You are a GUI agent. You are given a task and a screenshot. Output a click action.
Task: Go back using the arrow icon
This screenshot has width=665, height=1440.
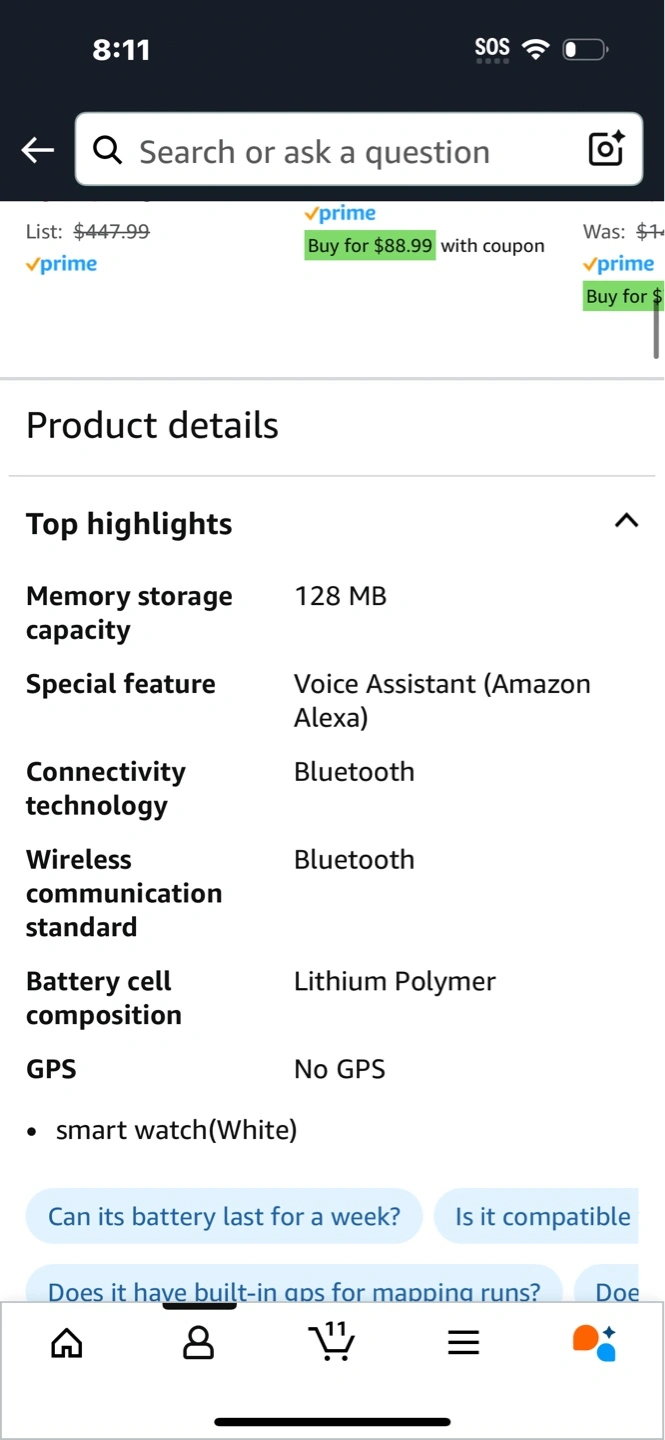(x=38, y=150)
